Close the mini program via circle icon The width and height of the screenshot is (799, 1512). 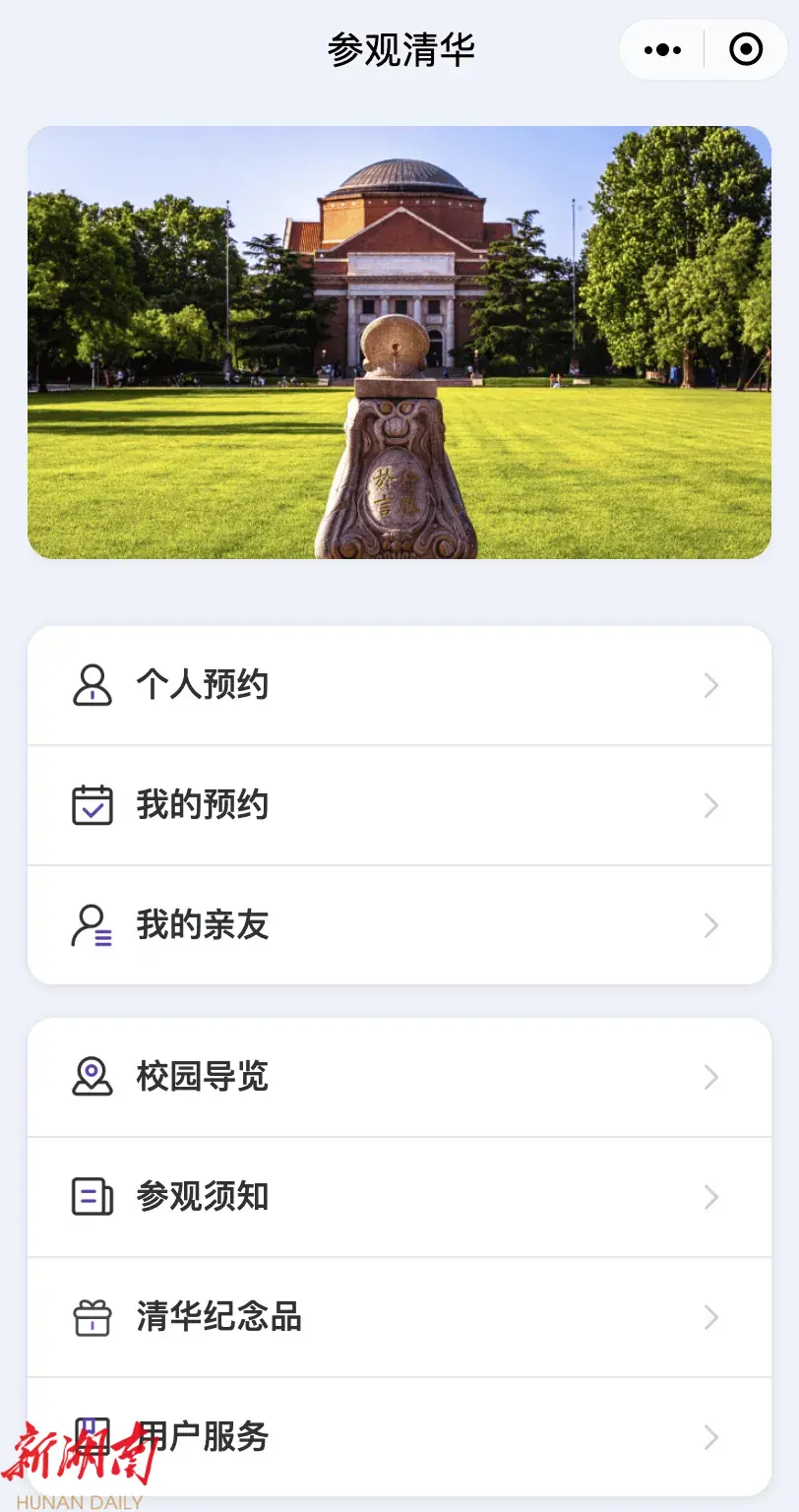746,49
